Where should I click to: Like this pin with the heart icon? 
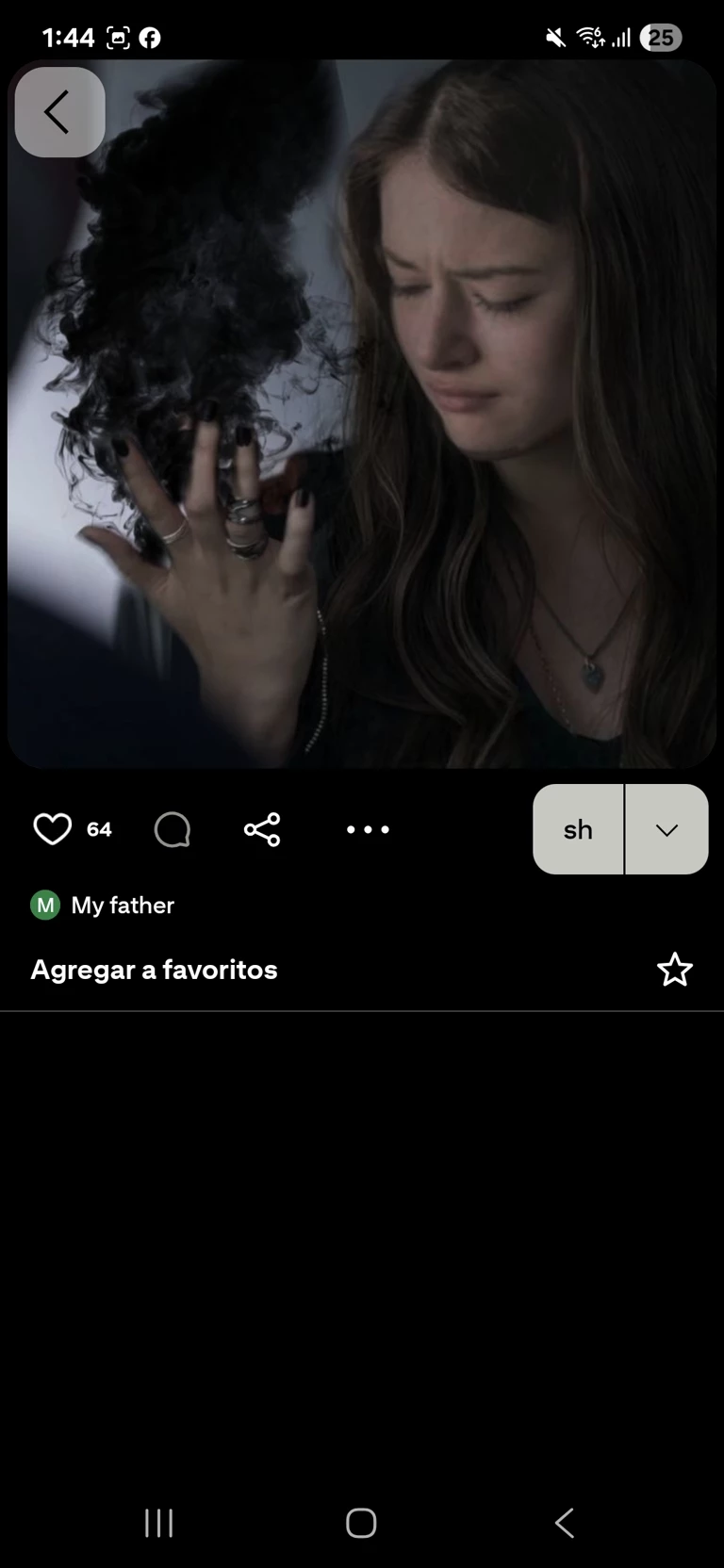point(53,829)
